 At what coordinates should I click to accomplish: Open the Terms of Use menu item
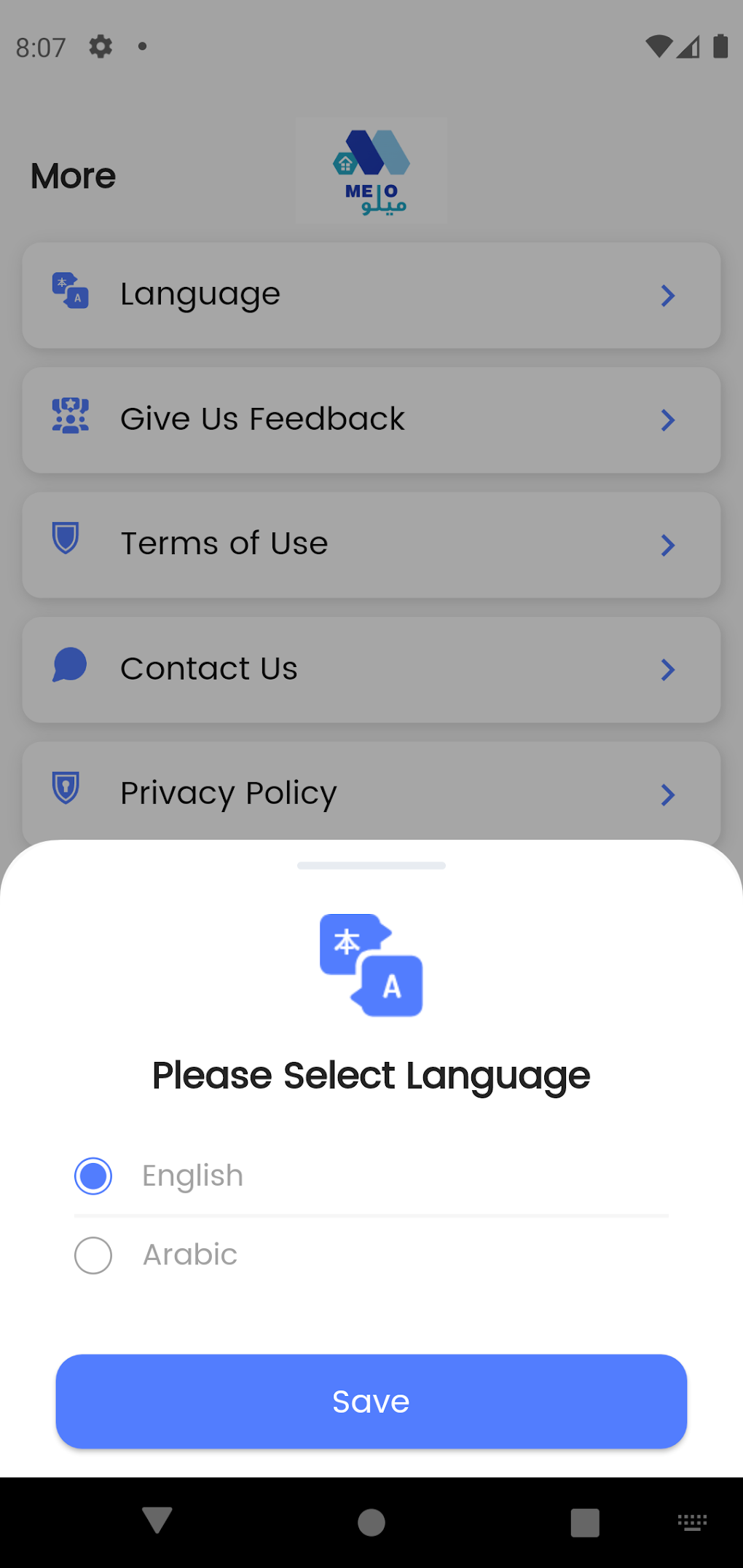click(371, 543)
